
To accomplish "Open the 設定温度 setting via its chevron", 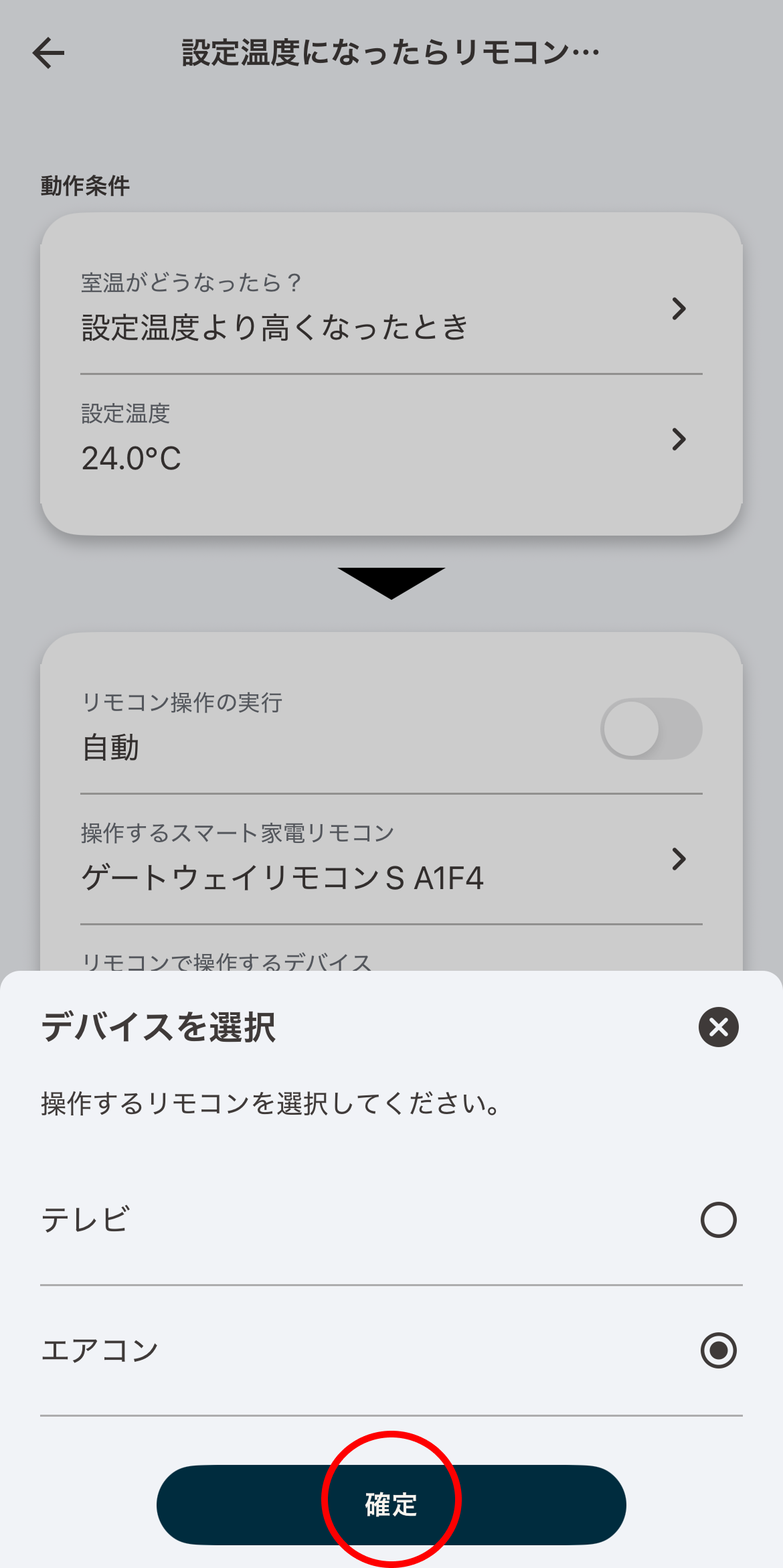I will pos(680,439).
